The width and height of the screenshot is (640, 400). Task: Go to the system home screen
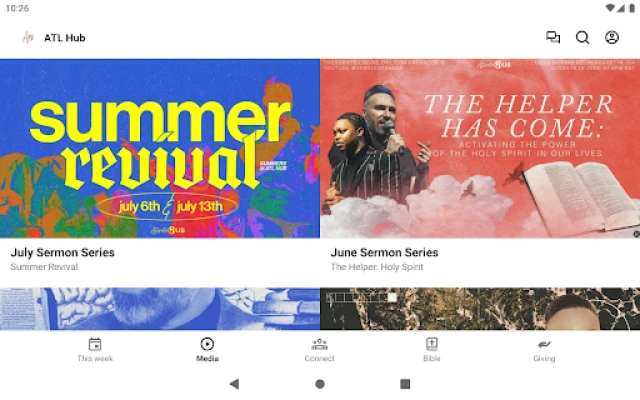(x=320, y=383)
